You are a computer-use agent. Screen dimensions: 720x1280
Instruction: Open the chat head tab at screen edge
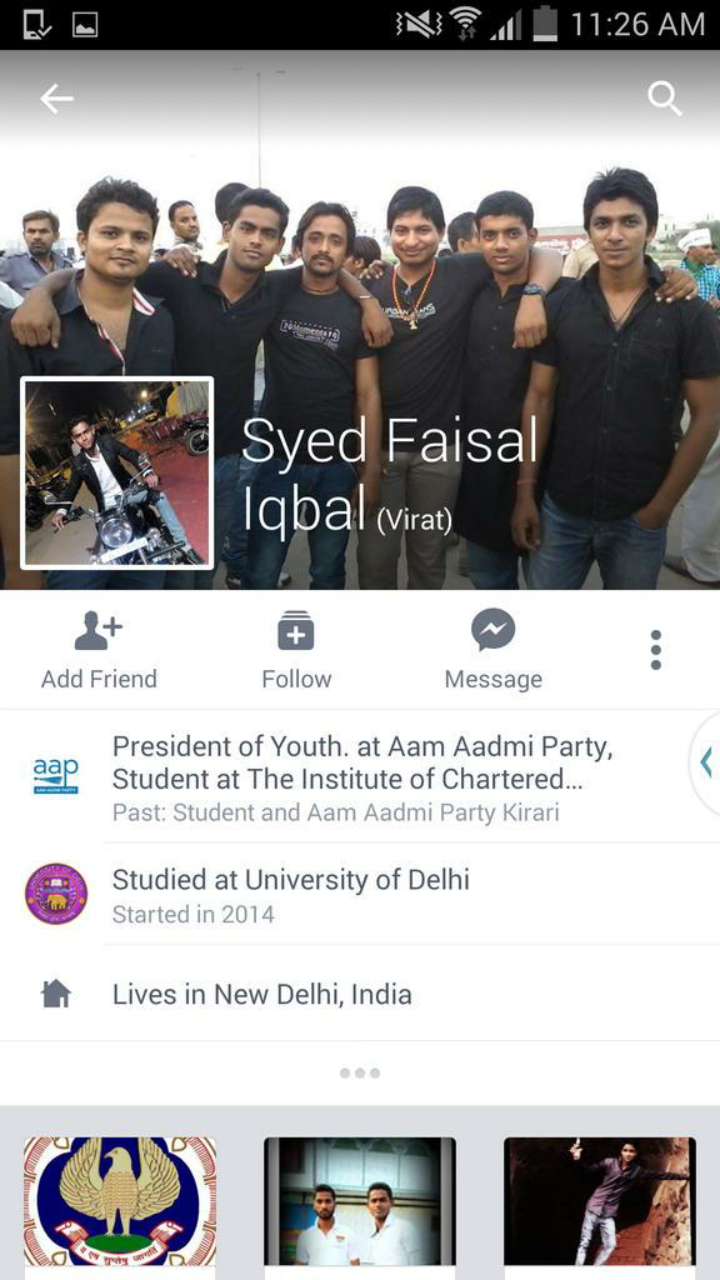[704, 763]
